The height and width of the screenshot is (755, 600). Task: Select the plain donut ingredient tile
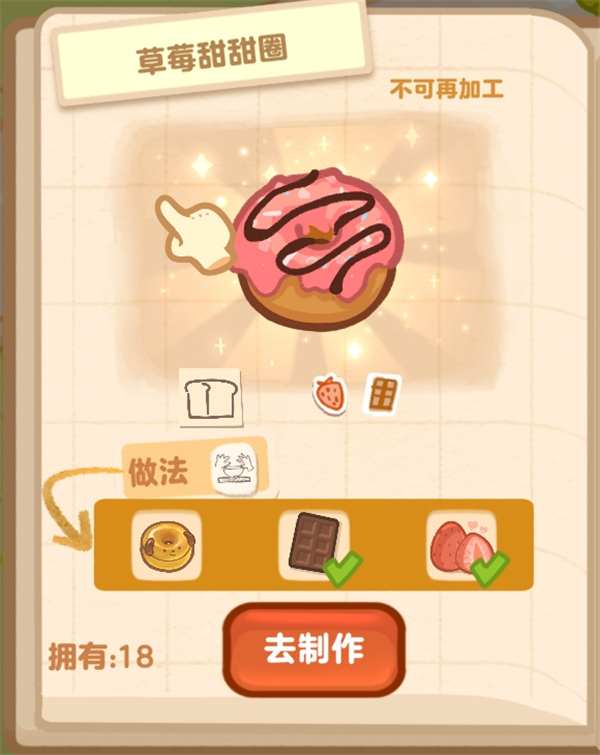coord(166,545)
